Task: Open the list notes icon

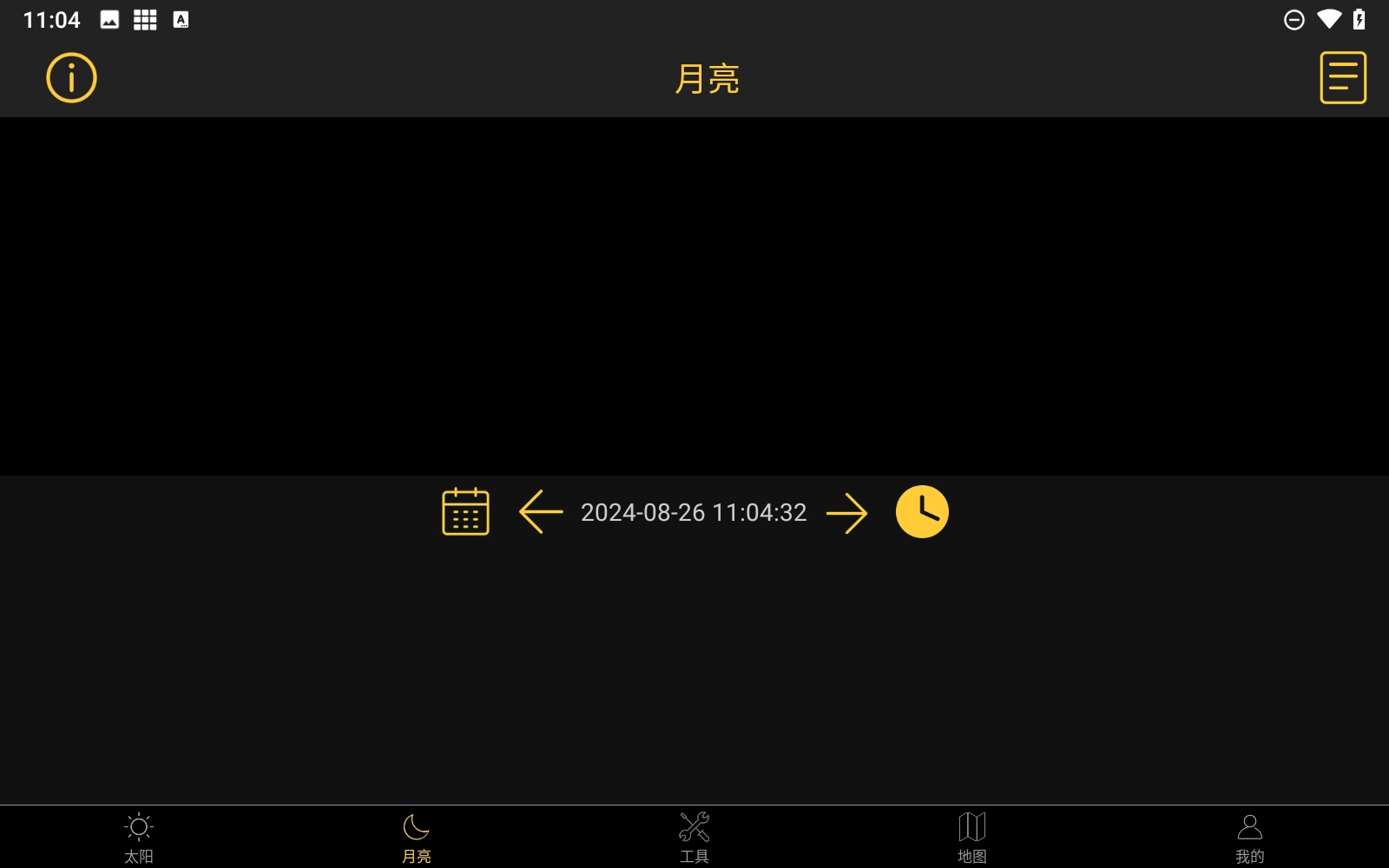Action: pos(1342,78)
